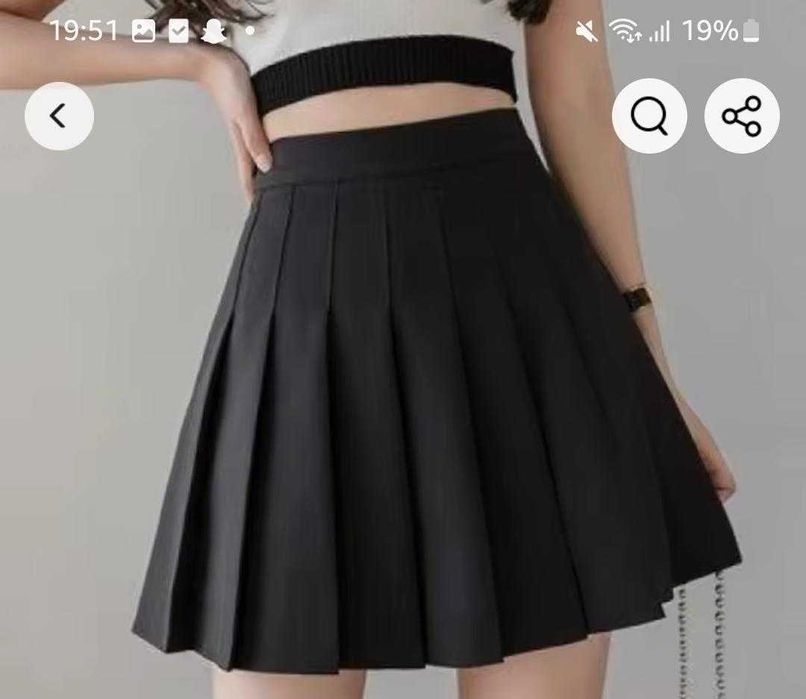Open search with the magnifier icon
Screen dimensions: 806x699
[x=650, y=116]
